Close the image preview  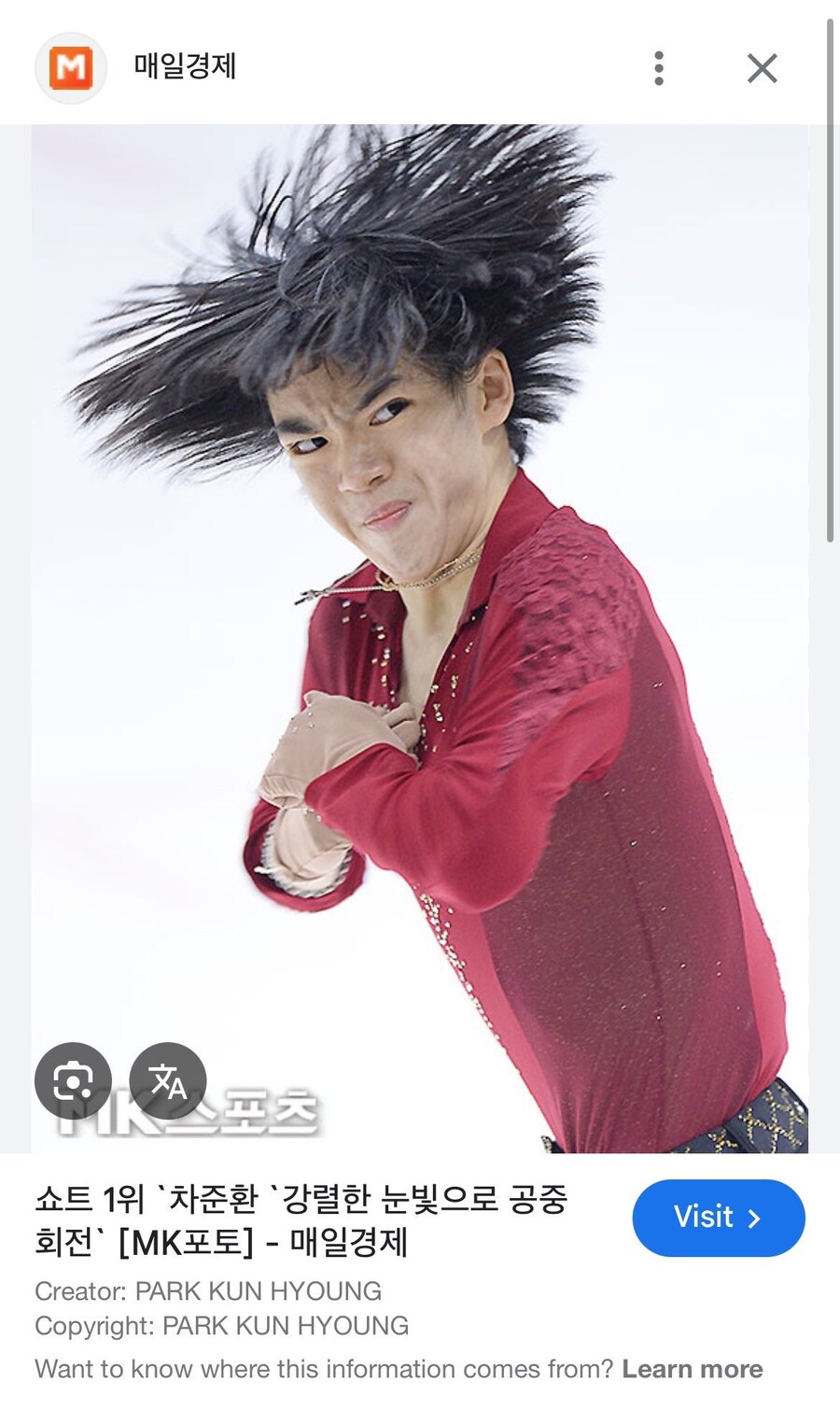(x=762, y=68)
